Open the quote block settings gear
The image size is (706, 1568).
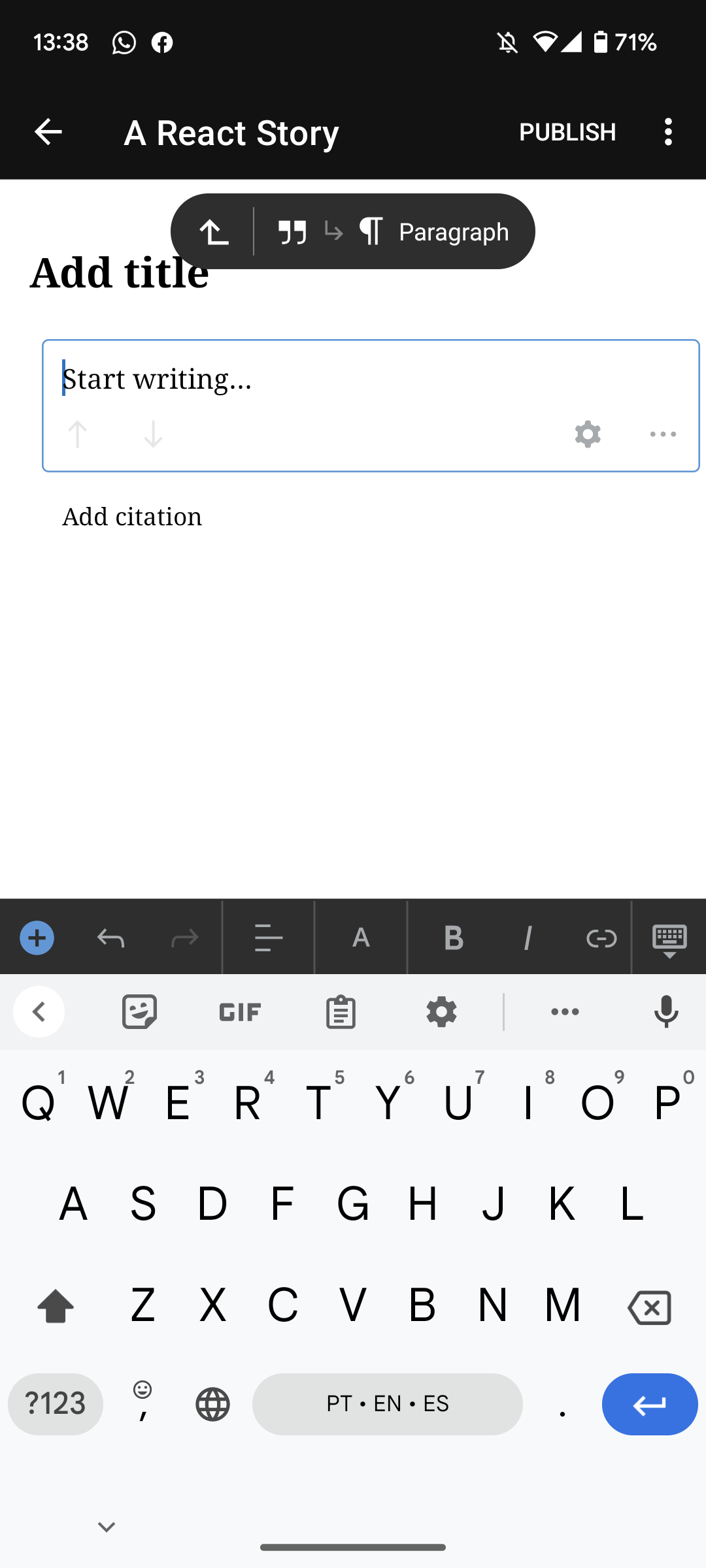pos(587,434)
